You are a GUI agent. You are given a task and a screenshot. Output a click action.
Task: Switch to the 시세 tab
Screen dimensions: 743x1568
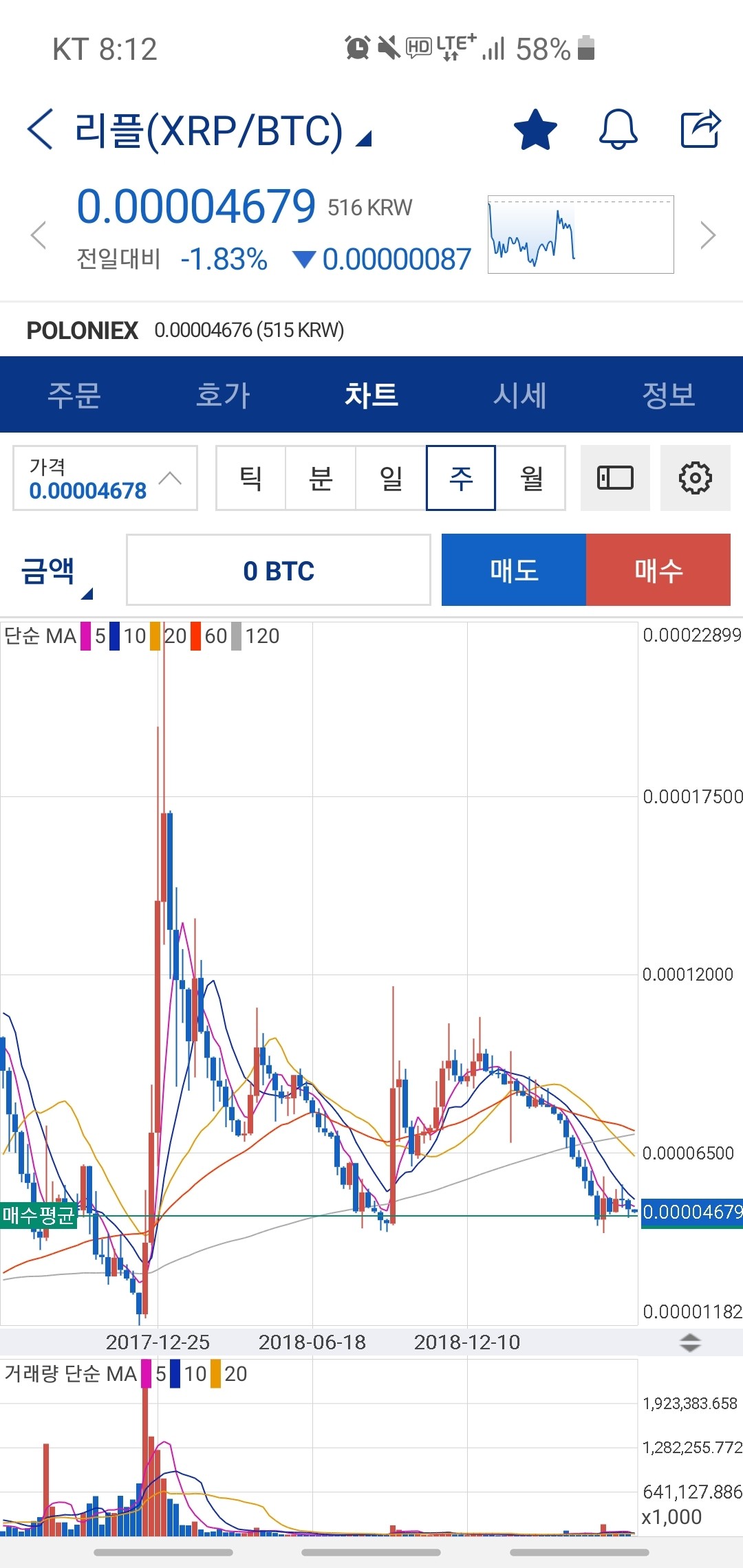[519, 395]
